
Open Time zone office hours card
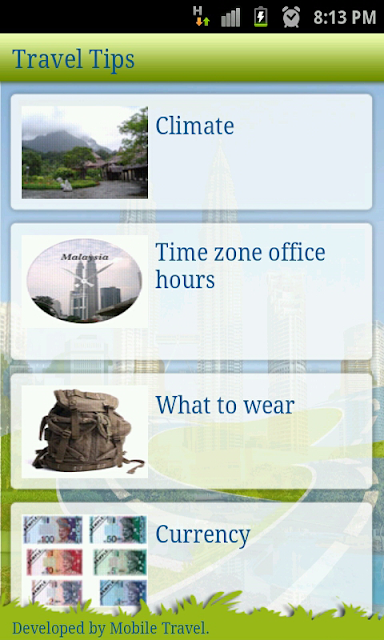[191, 291]
